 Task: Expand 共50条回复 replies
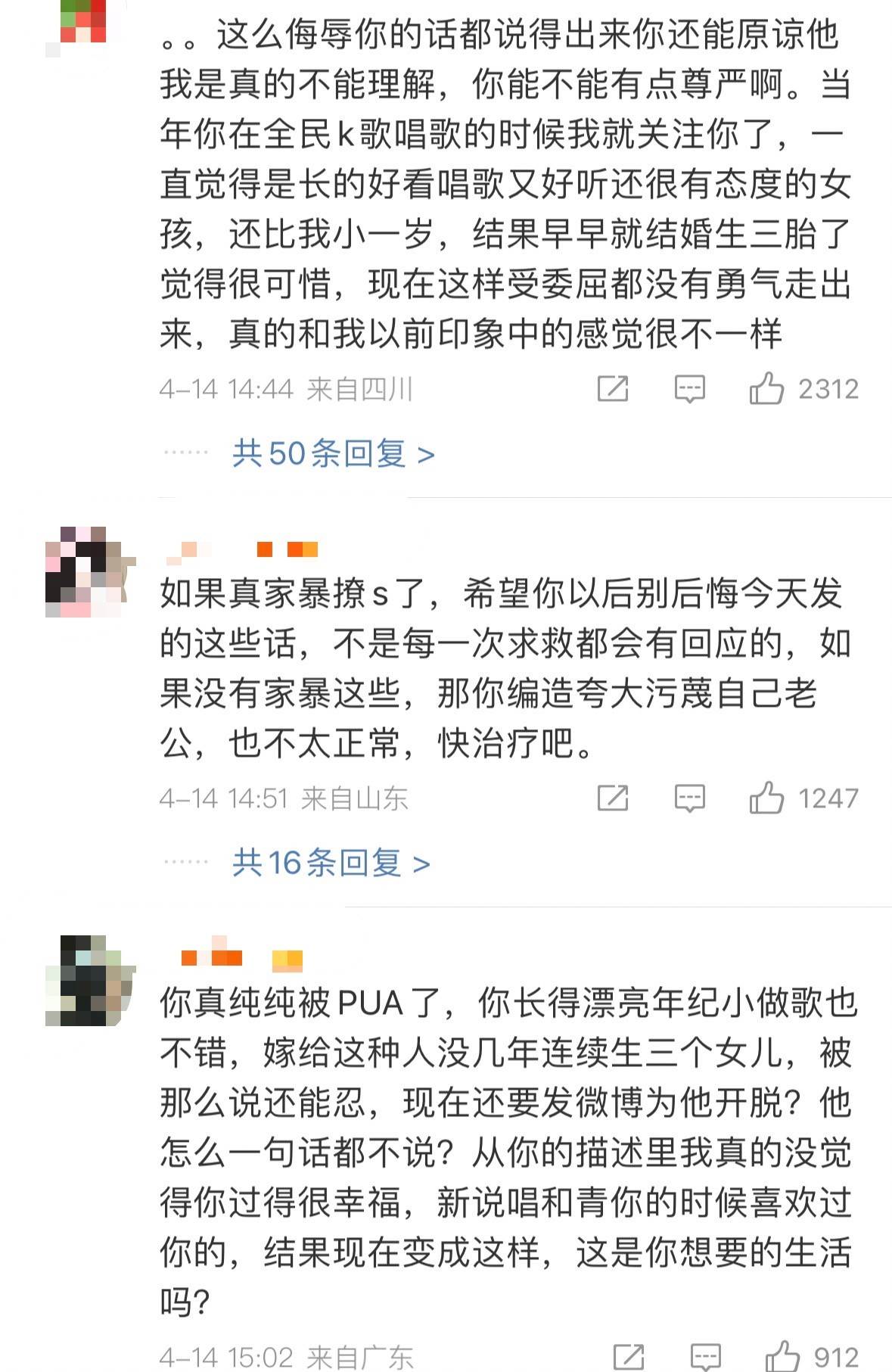click(x=333, y=454)
